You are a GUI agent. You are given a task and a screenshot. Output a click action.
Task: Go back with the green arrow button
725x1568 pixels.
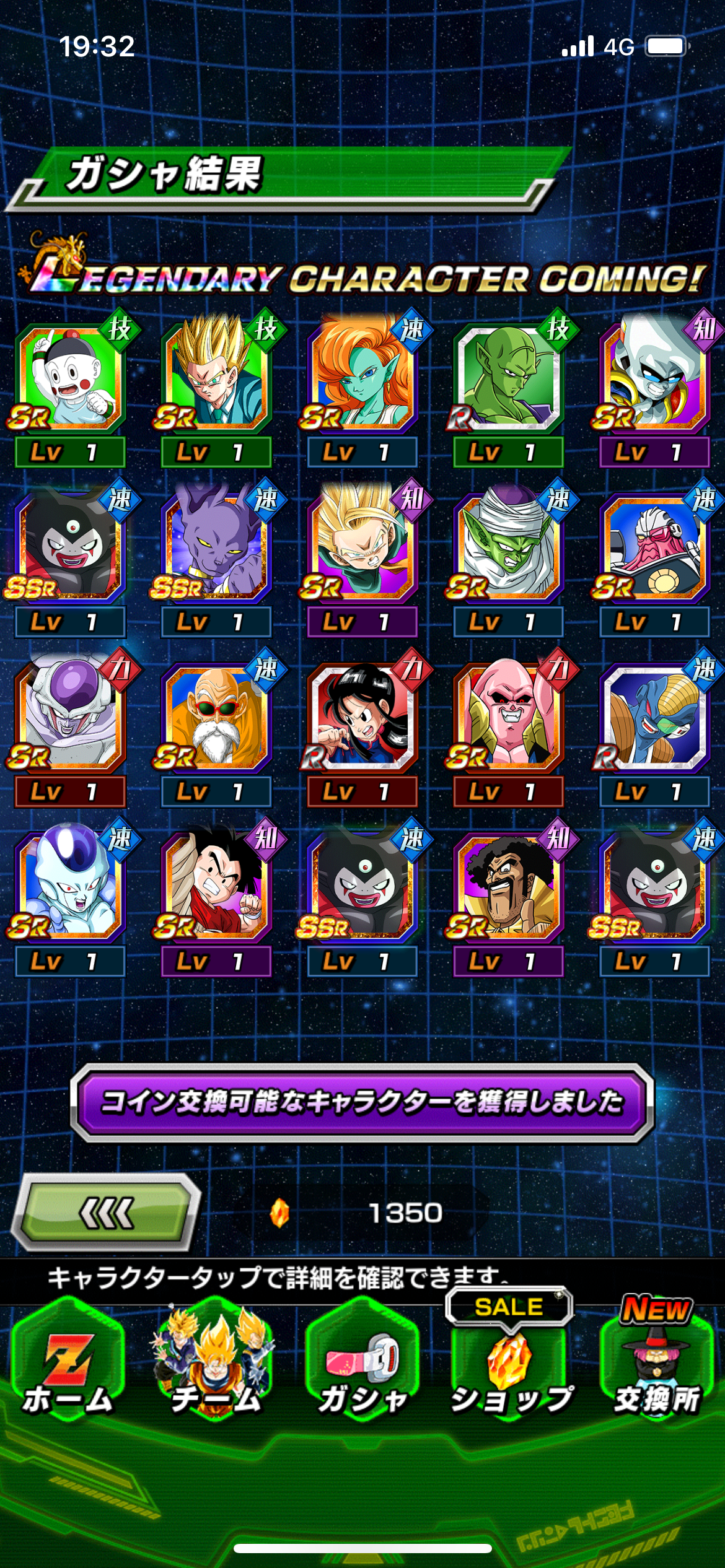[x=106, y=1213]
